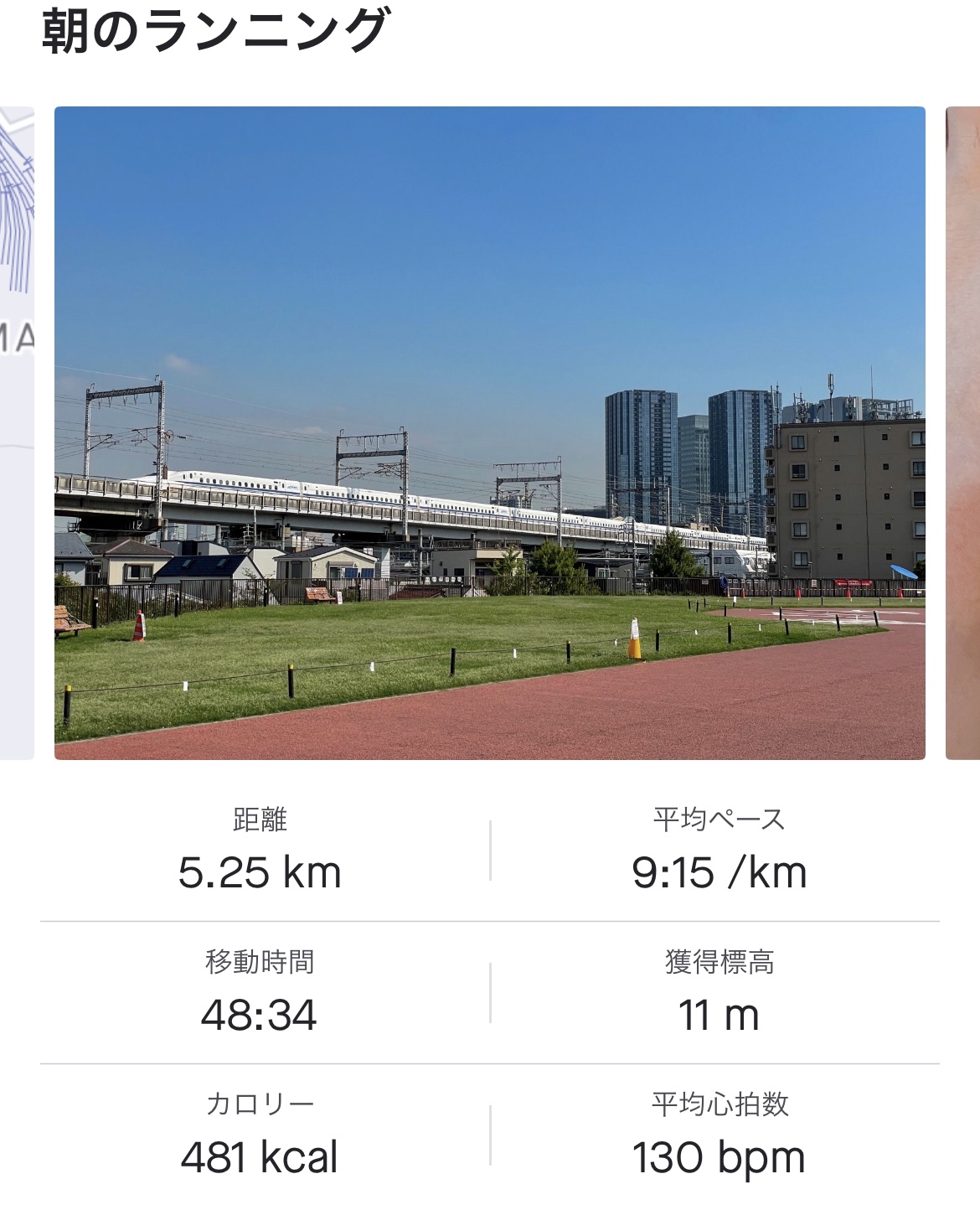980x1210 pixels.
Task: Open the shinkansen track photo
Action: click(489, 432)
